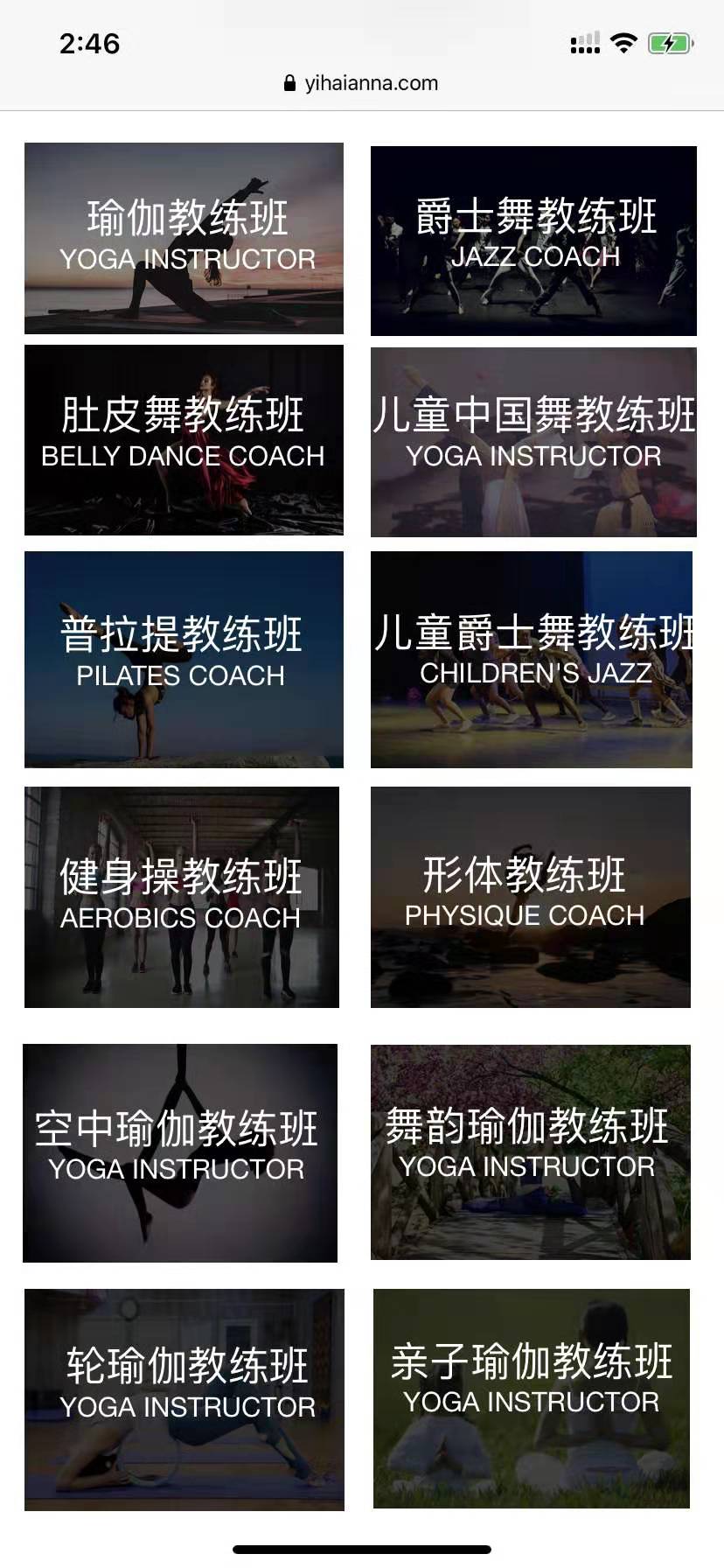Screen dimensions: 724x1568
Task: Choose the 普拉提教练班 Pilates Coach card
Action: (184, 660)
